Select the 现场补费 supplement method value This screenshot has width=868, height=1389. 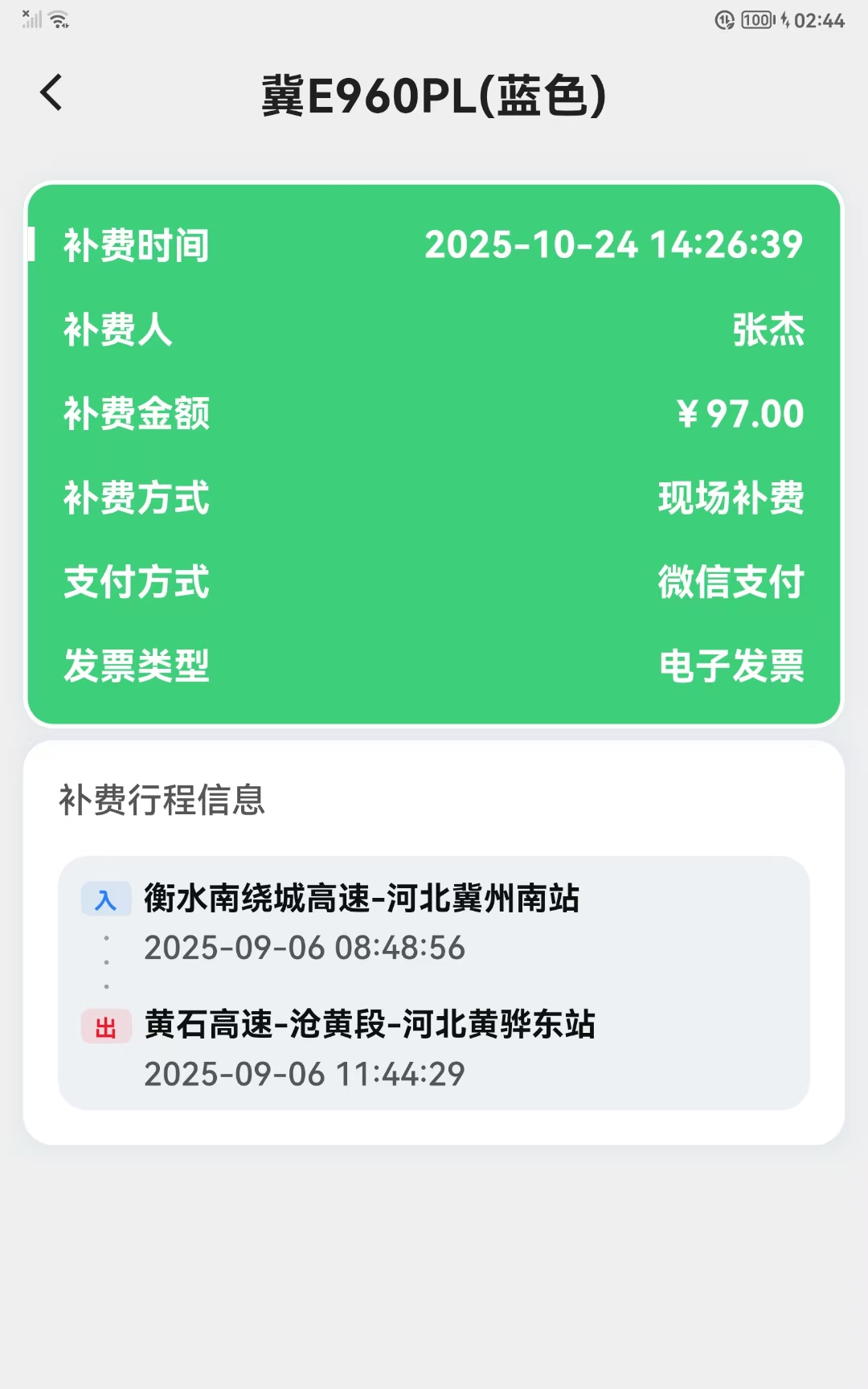point(732,499)
